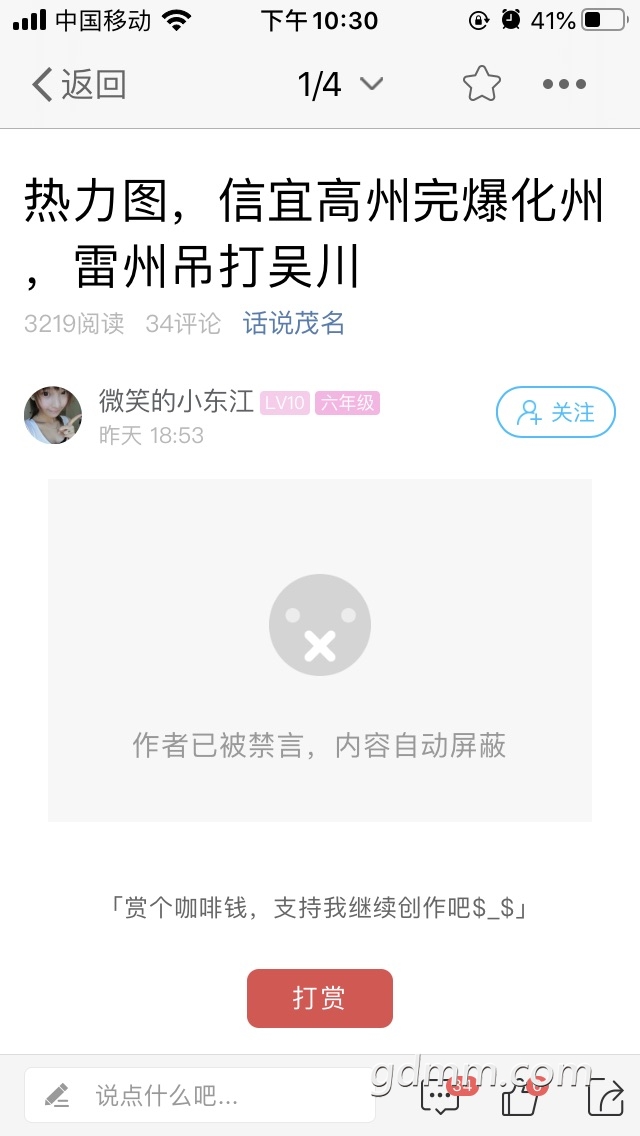640x1136 pixels.
Task: Follow the author with 关注 button
Action: coord(555,412)
